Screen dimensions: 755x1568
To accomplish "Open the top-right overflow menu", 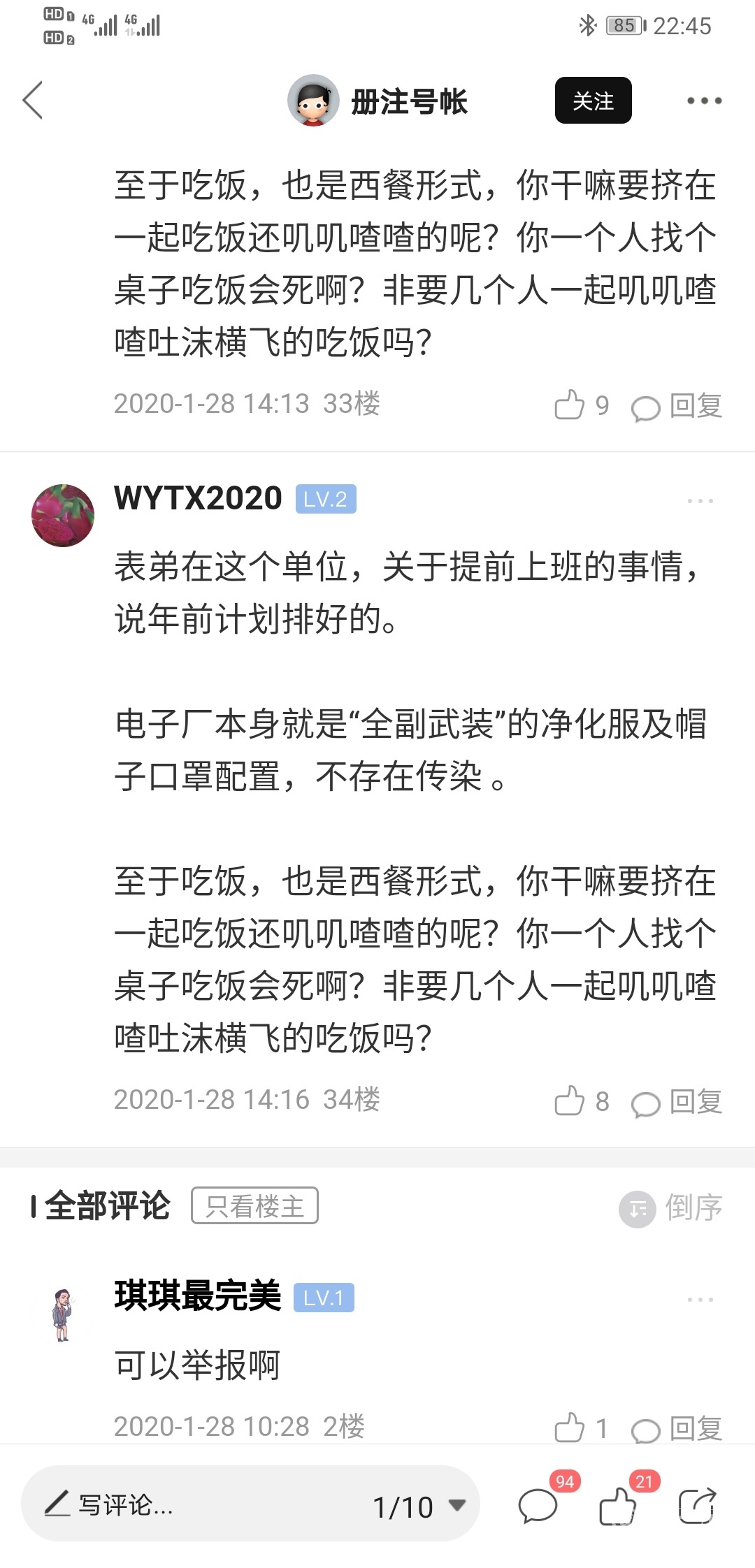I will tap(703, 101).
